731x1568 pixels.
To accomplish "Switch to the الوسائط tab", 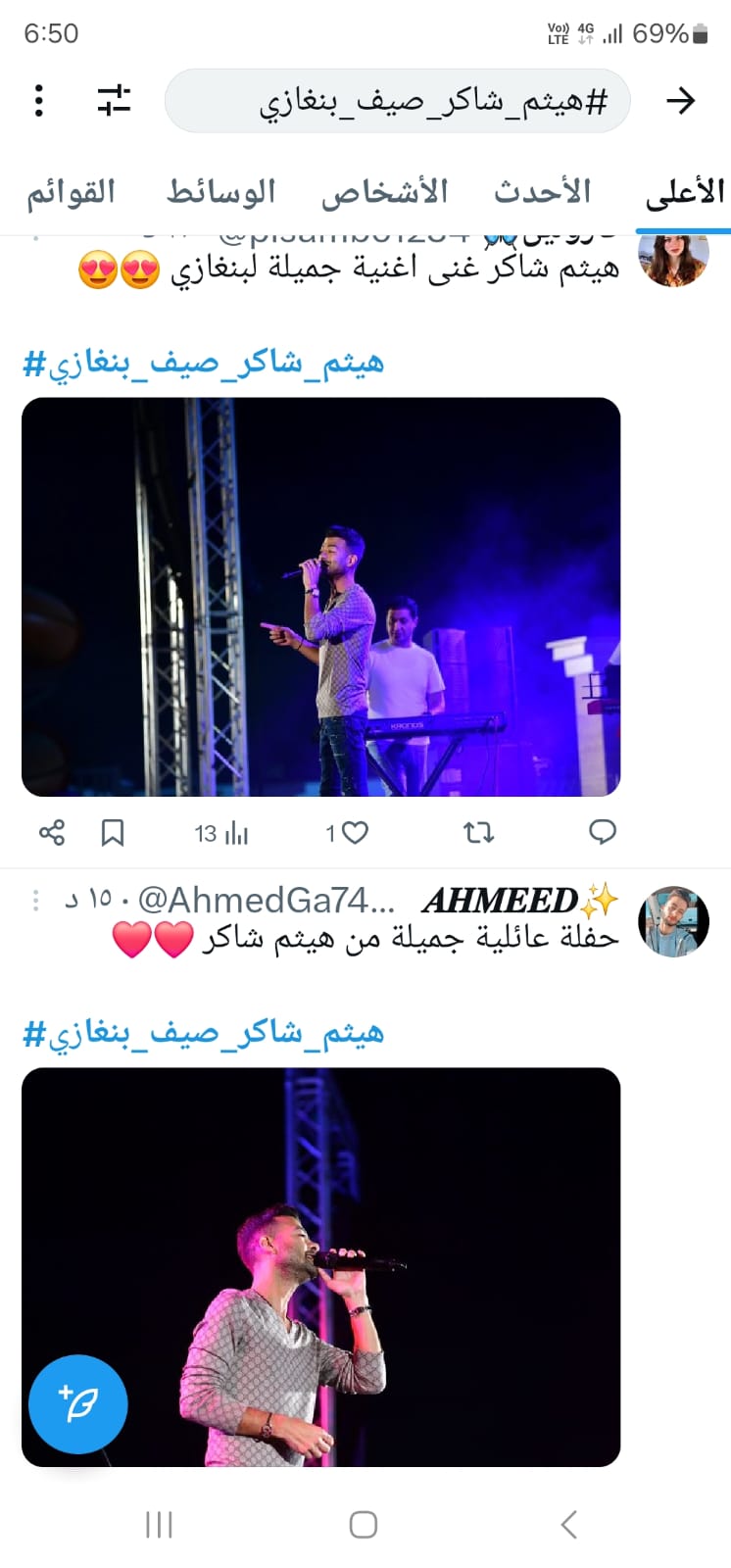I will coord(220,192).
